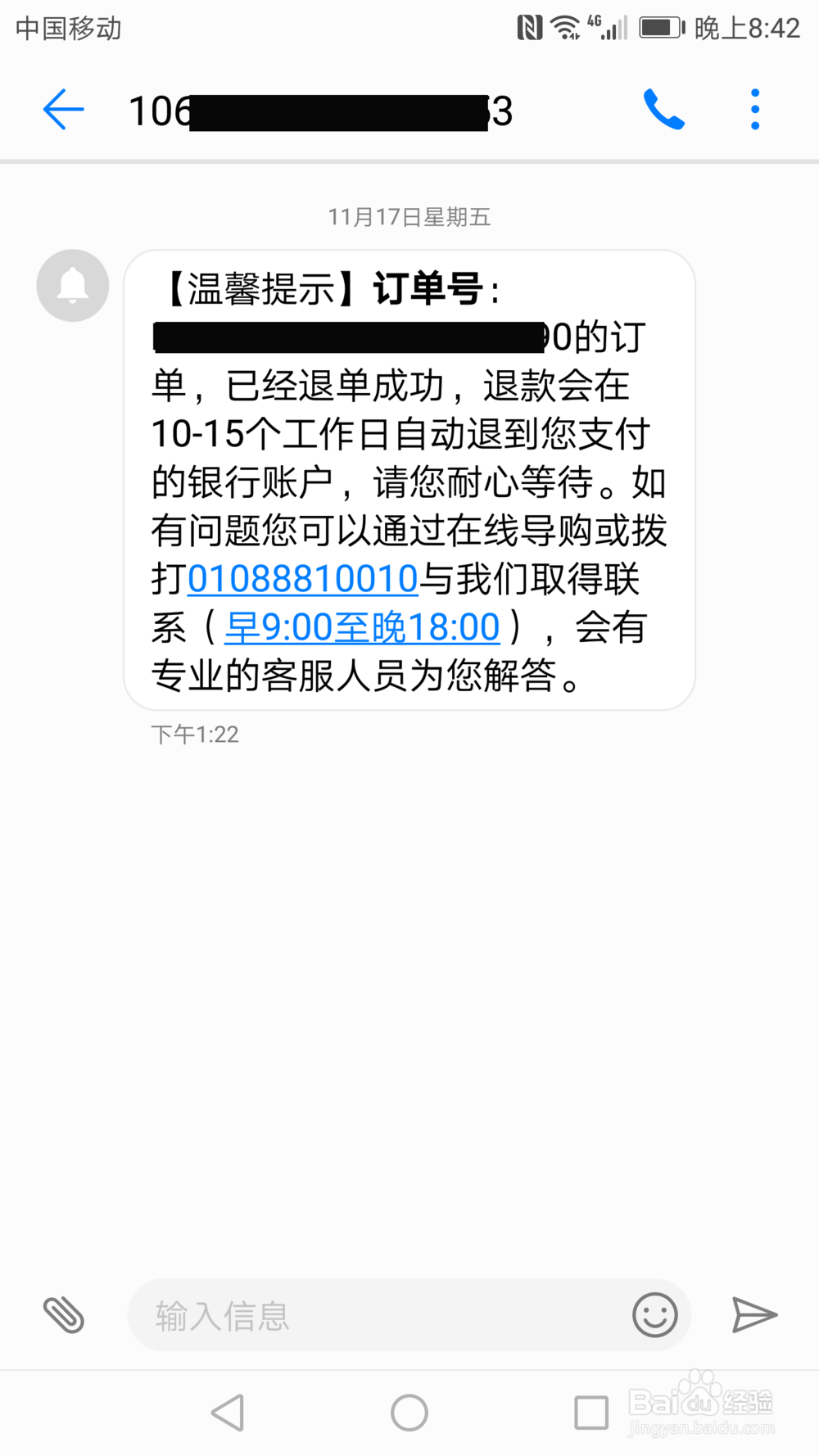Tap the NFC icon in the status bar
This screenshot has height=1456, width=819.
(529, 25)
